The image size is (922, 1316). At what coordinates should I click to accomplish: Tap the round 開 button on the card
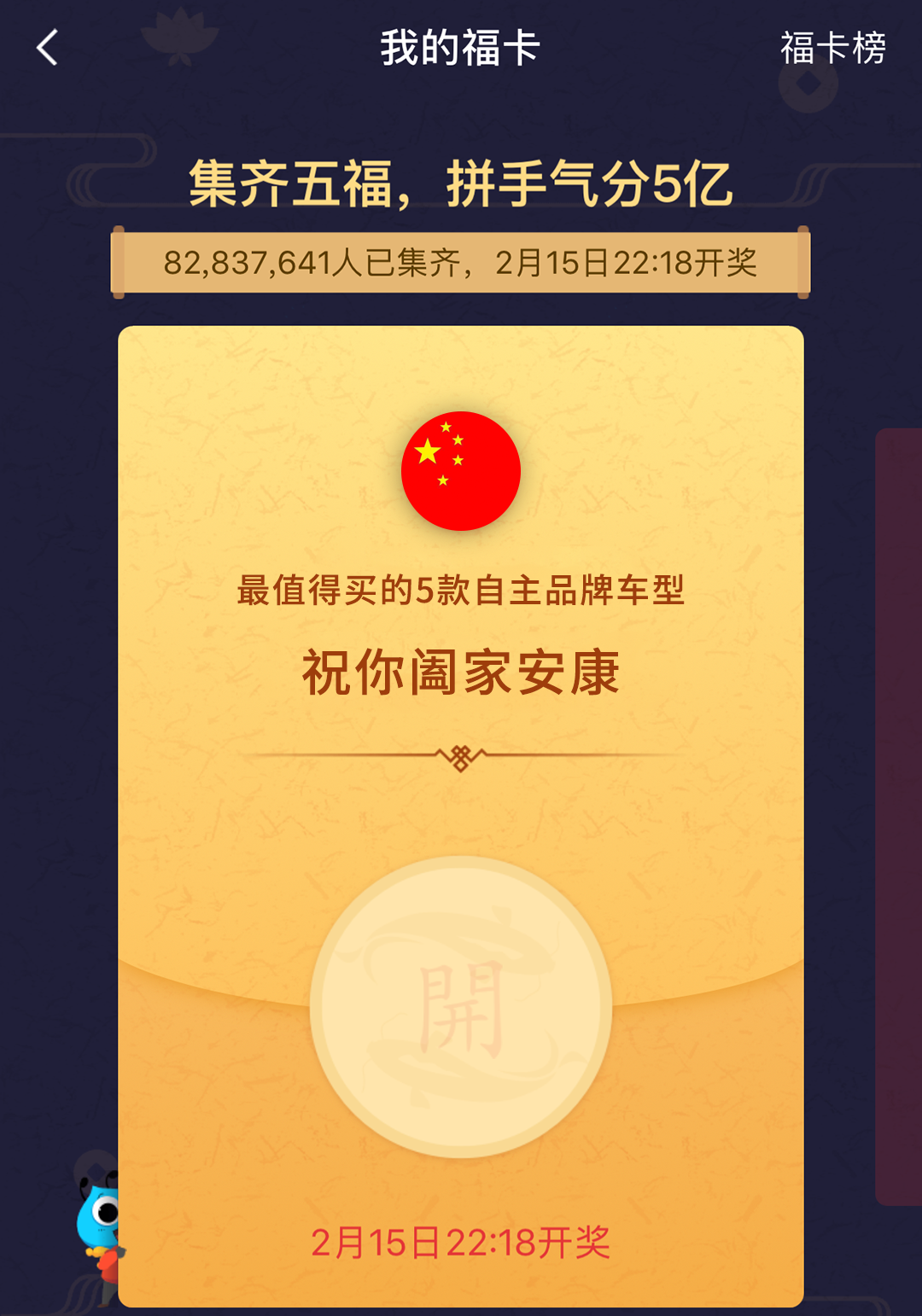tap(461, 1007)
